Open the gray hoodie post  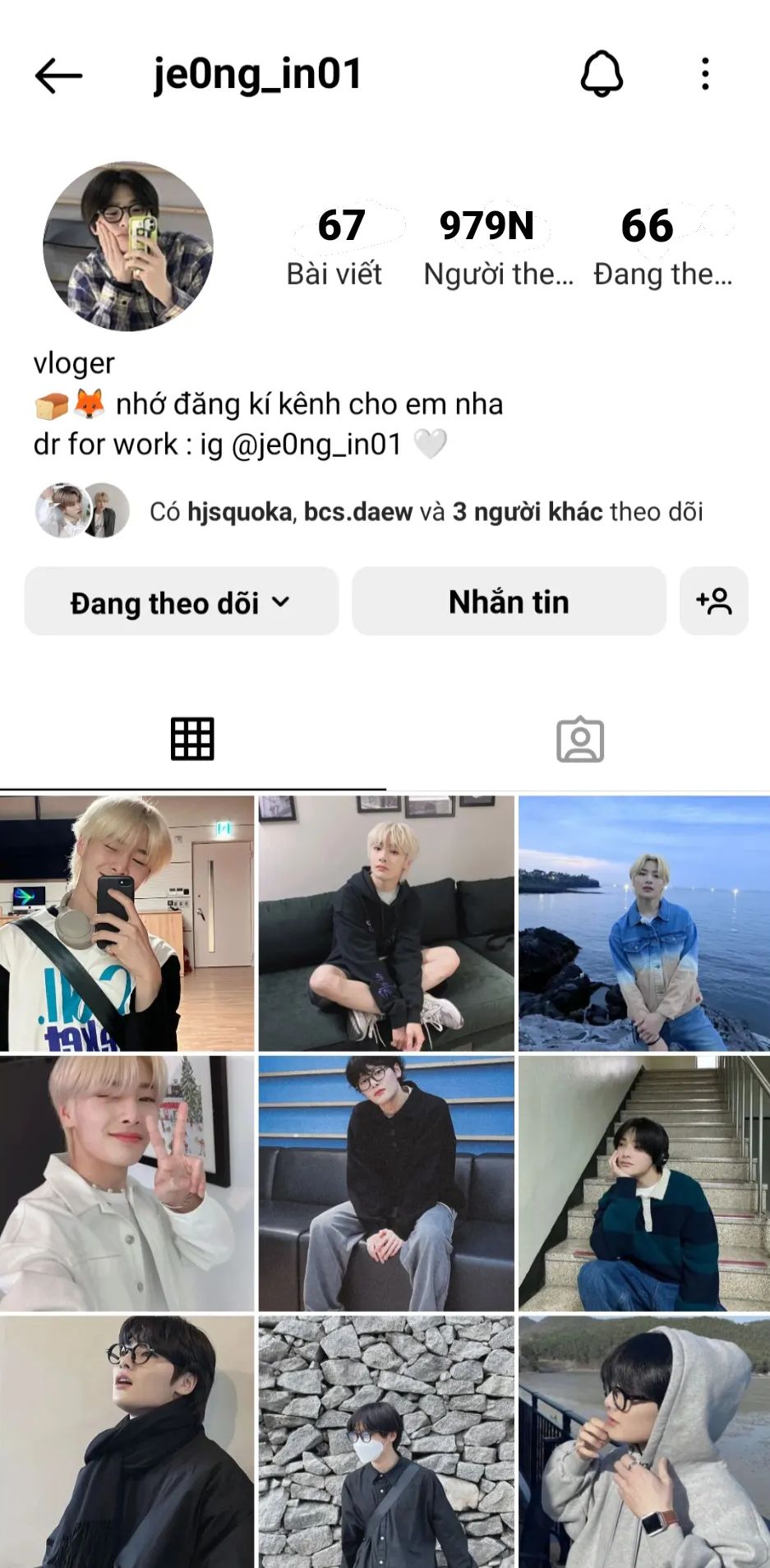point(644,1442)
